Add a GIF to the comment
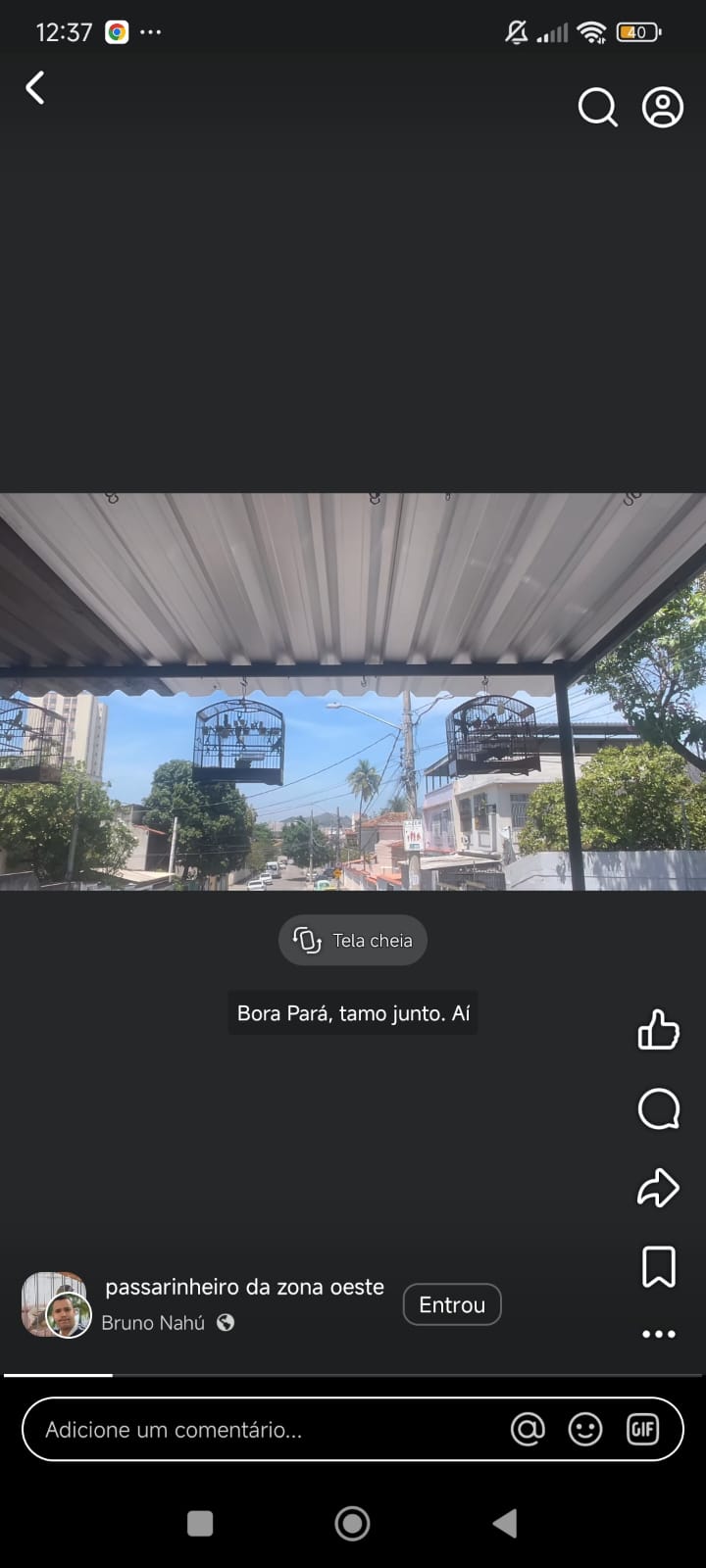 (x=642, y=1430)
